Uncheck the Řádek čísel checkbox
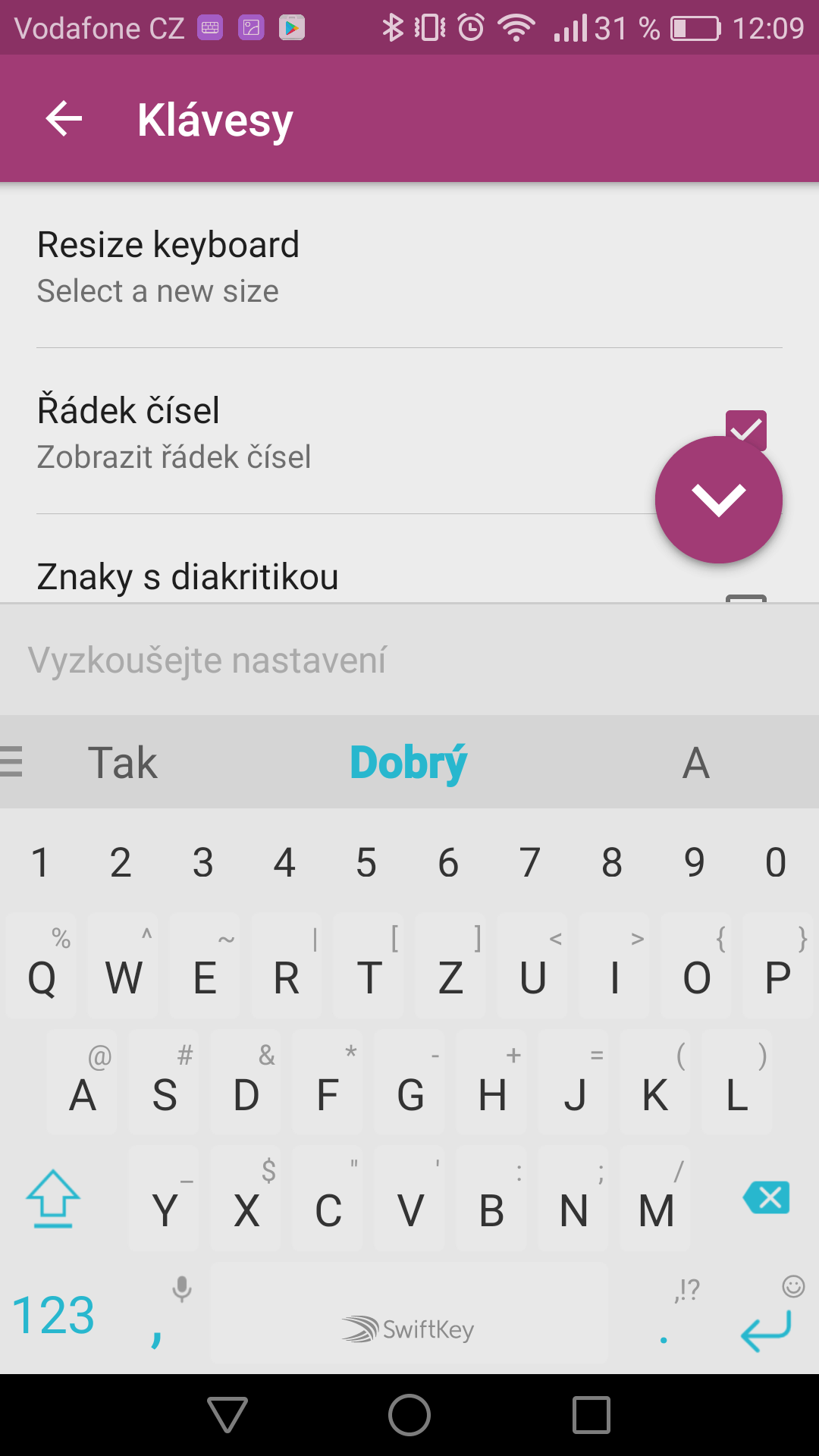The height and width of the screenshot is (1456, 819). point(745,430)
